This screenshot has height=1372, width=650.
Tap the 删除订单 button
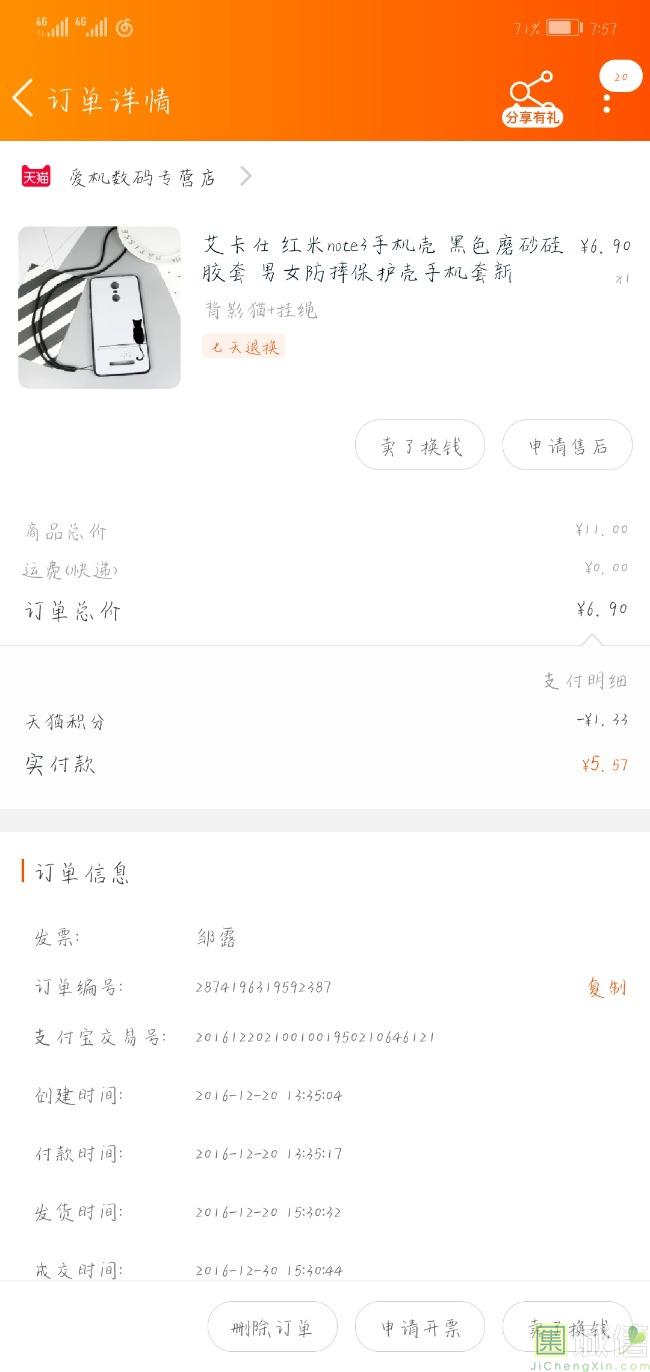(x=272, y=1328)
